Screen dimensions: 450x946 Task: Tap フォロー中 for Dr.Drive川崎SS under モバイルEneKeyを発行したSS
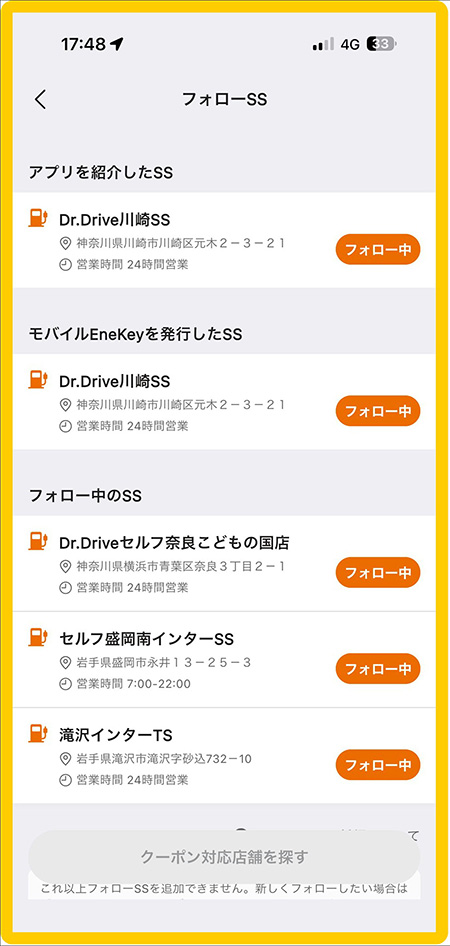[x=378, y=411]
